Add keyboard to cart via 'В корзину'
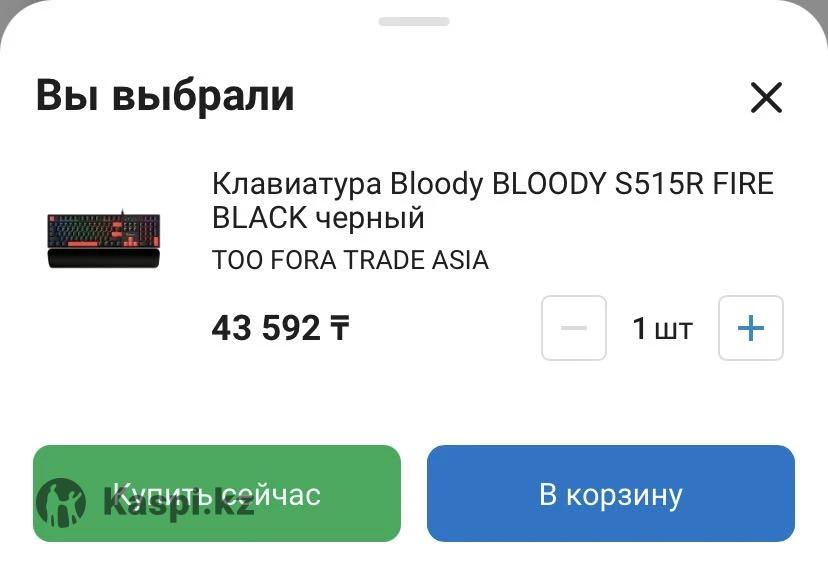The height and width of the screenshot is (567, 828). (610, 494)
